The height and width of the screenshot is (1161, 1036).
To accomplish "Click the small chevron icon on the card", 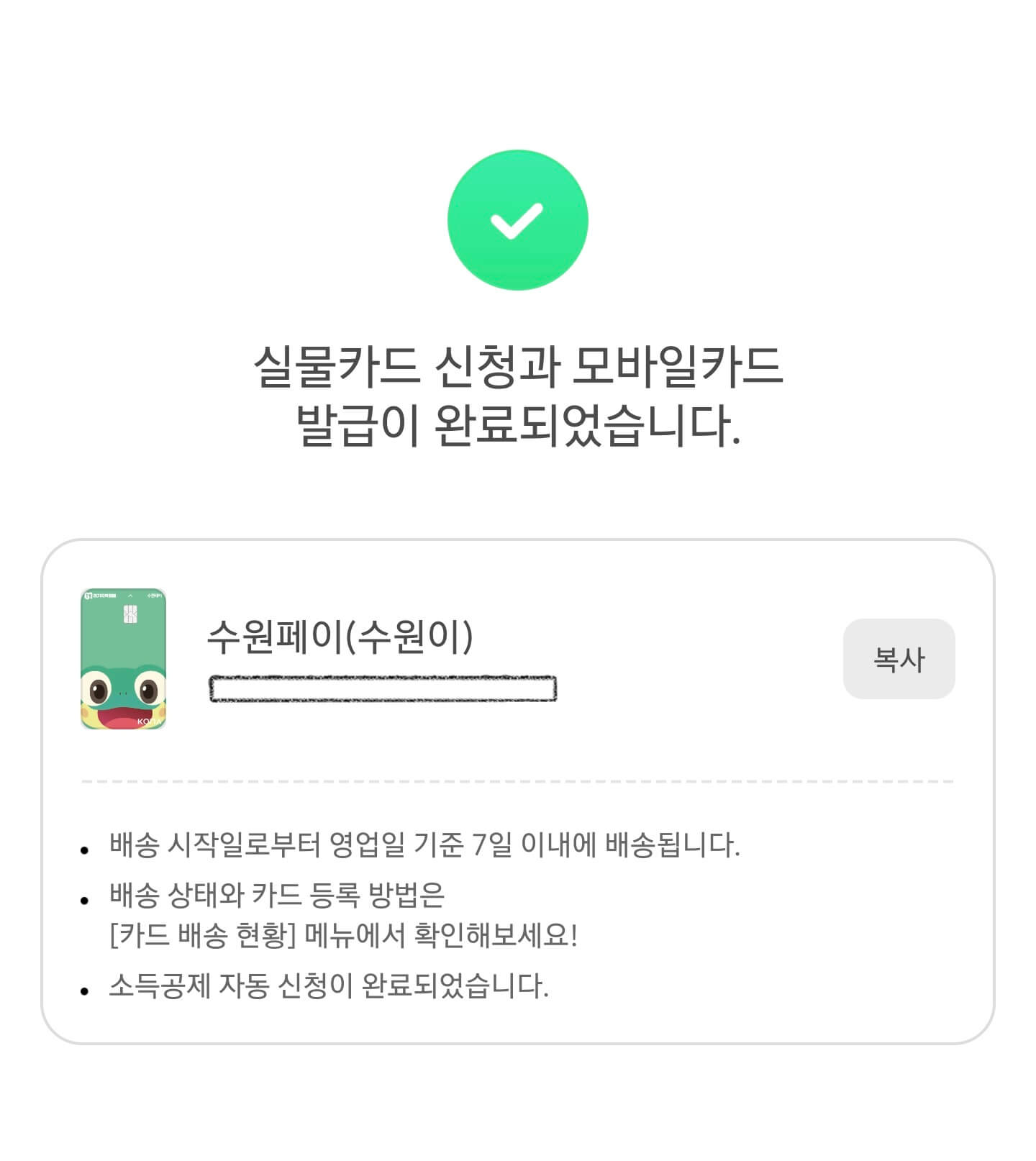I will tap(130, 596).
